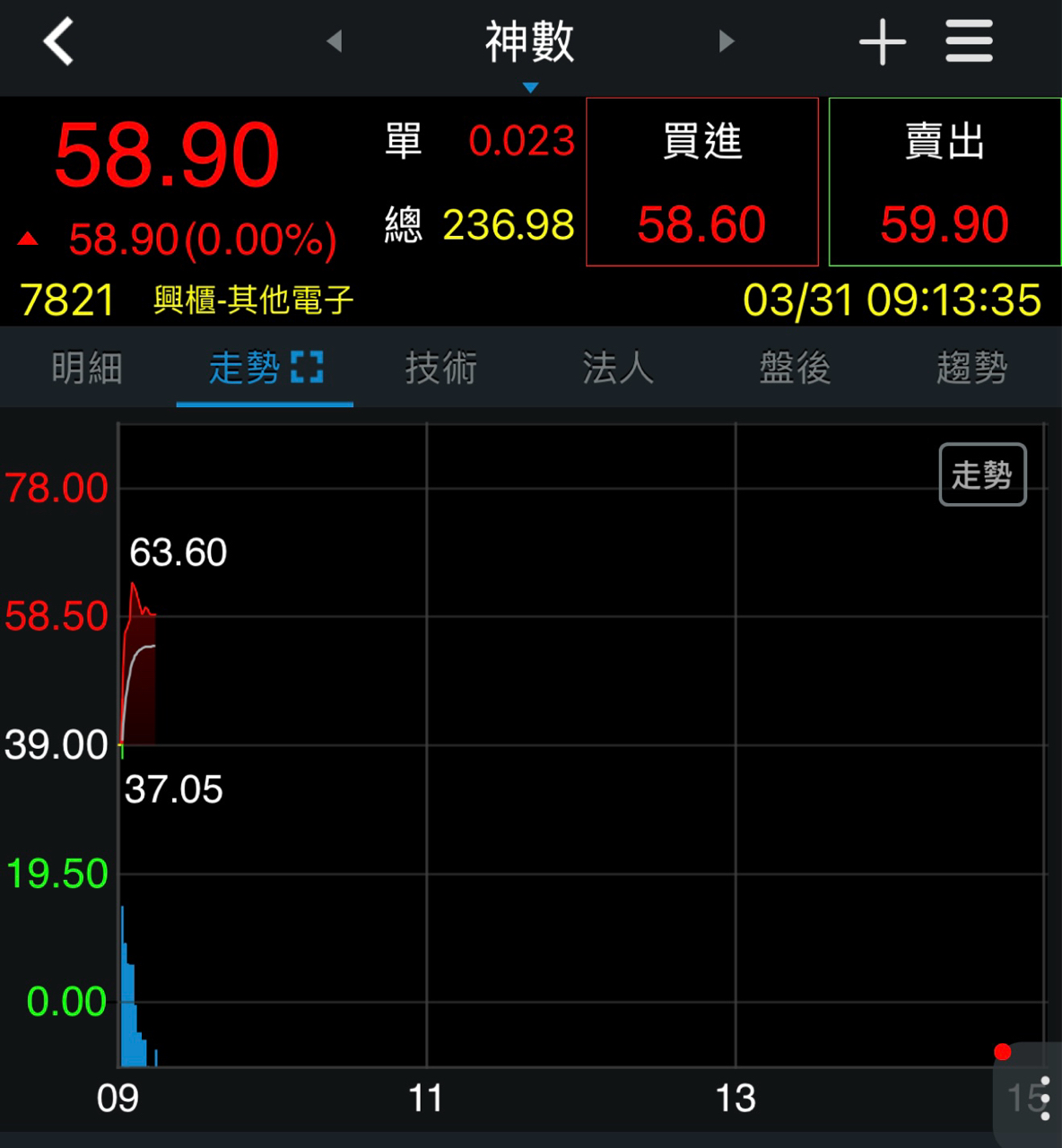Open the 技術 technical tab

(441, 369)
